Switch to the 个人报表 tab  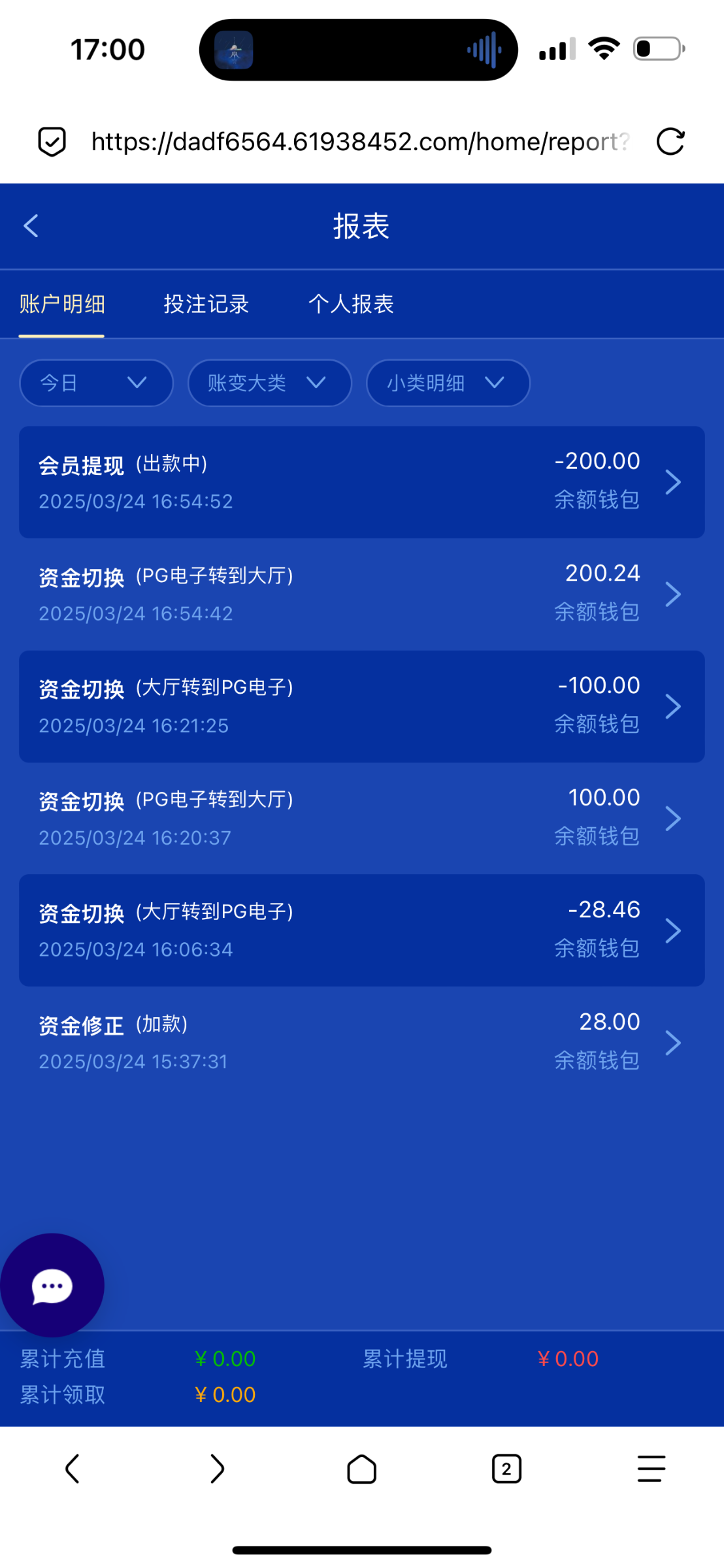(x=351, y=304)
